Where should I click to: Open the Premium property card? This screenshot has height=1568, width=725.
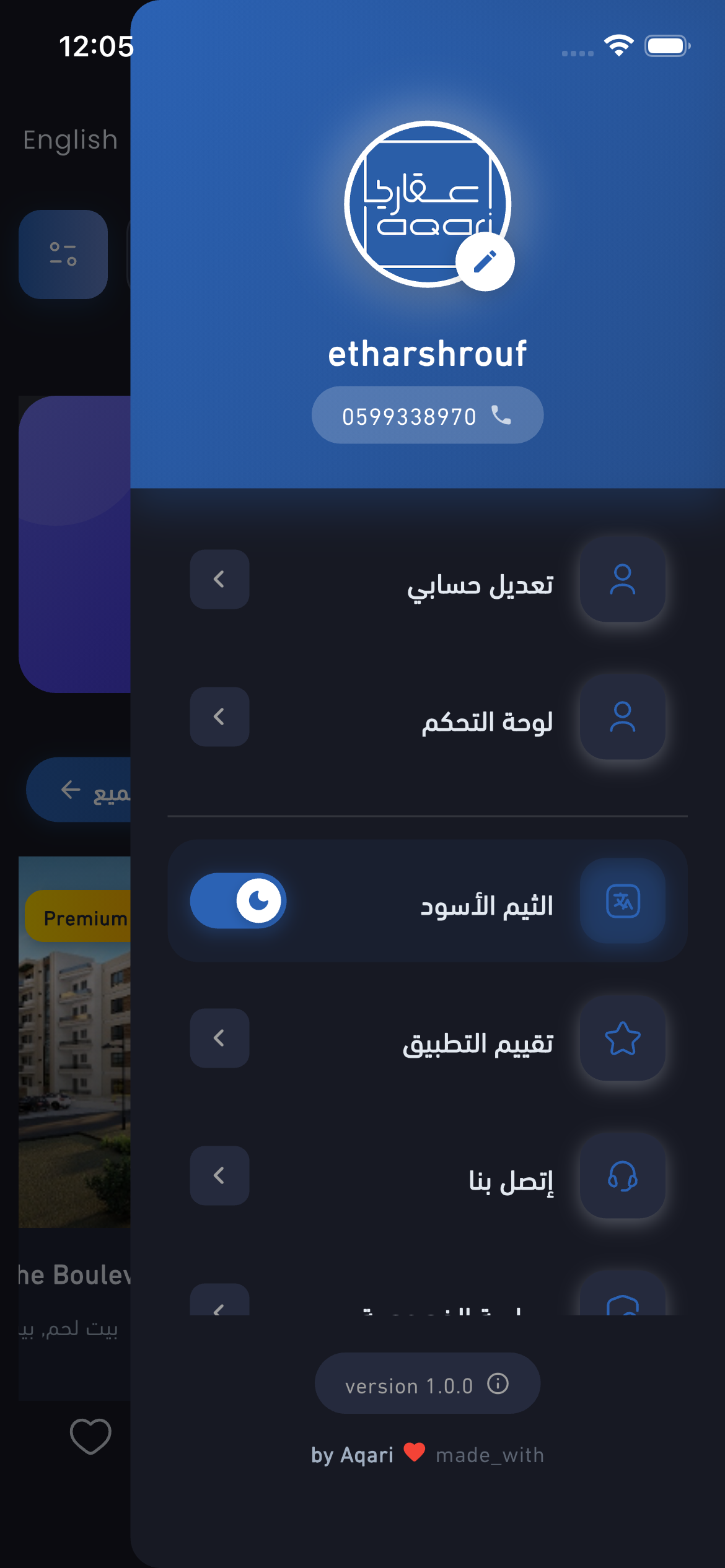click(74, 1053)
